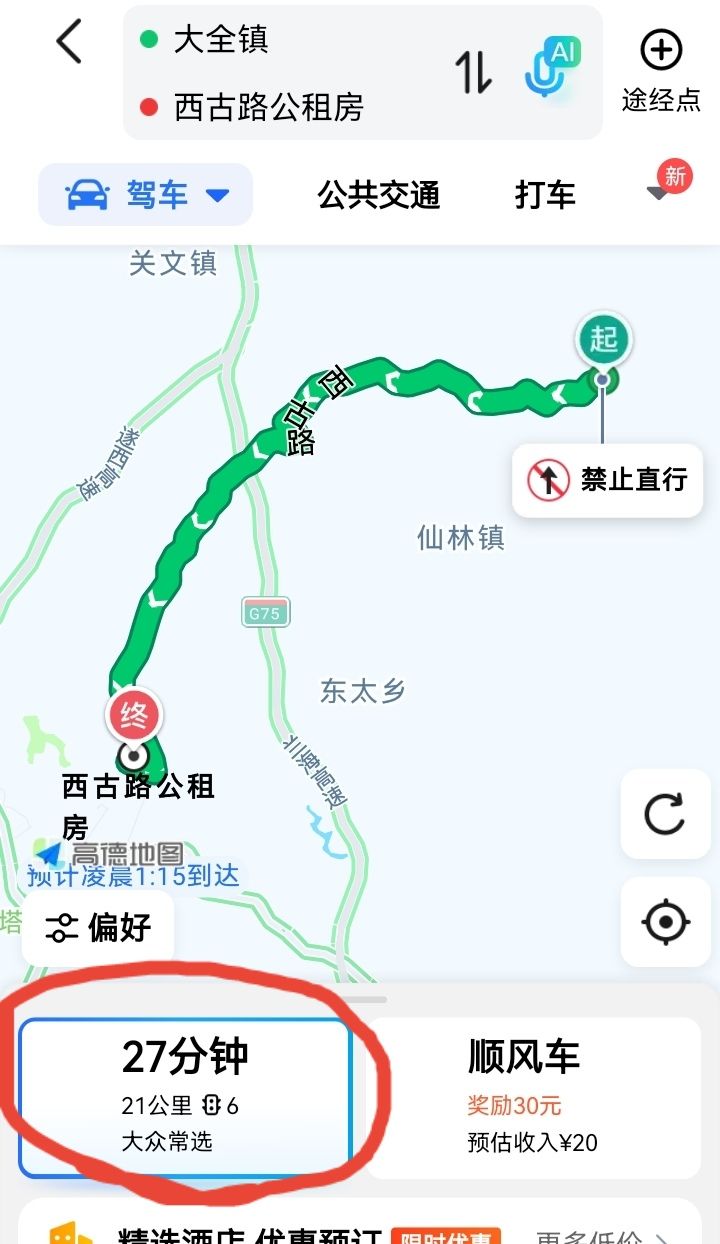Open route 偏好 preferences
This screenshot has width=720, height=1244.
point(99,928)
